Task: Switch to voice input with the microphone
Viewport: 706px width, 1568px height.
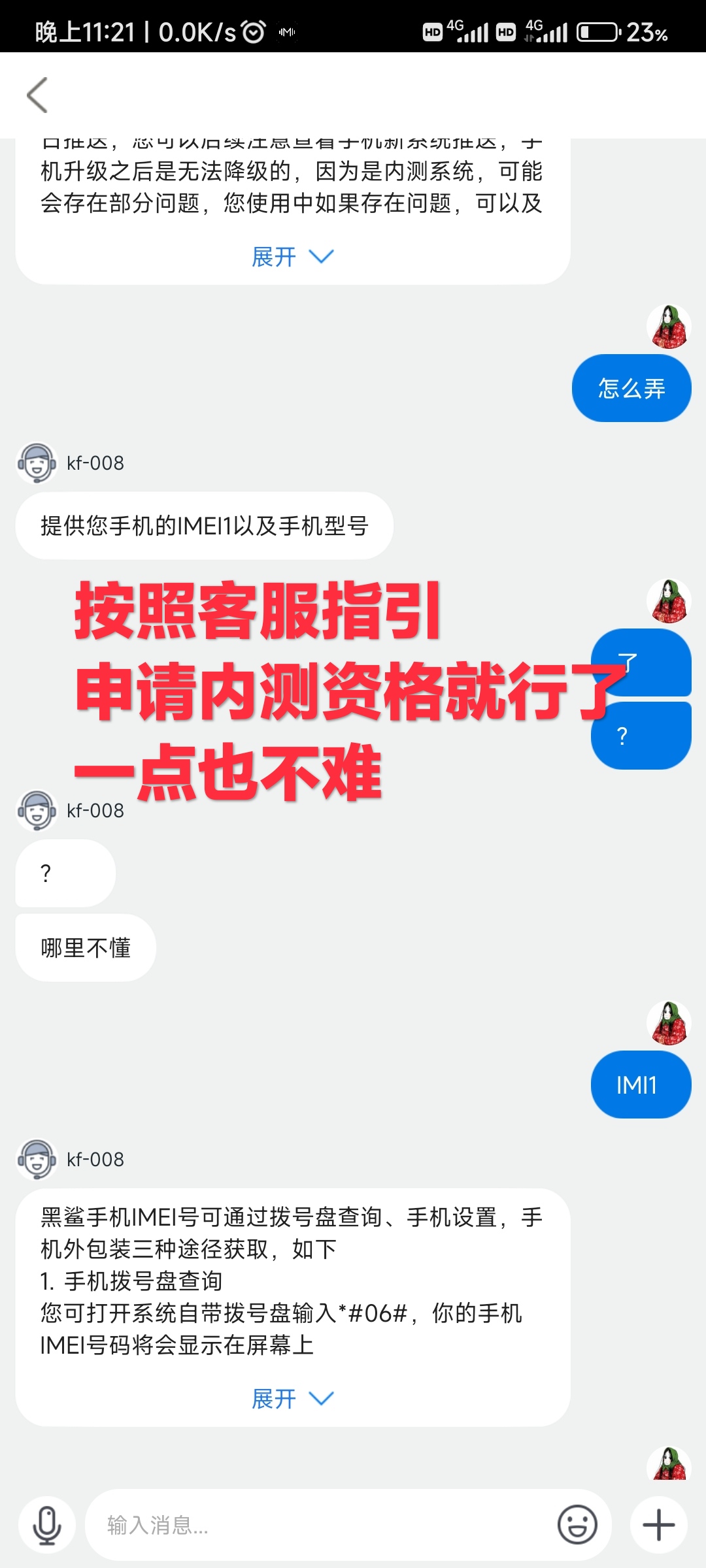Action: coord(47,1525)
